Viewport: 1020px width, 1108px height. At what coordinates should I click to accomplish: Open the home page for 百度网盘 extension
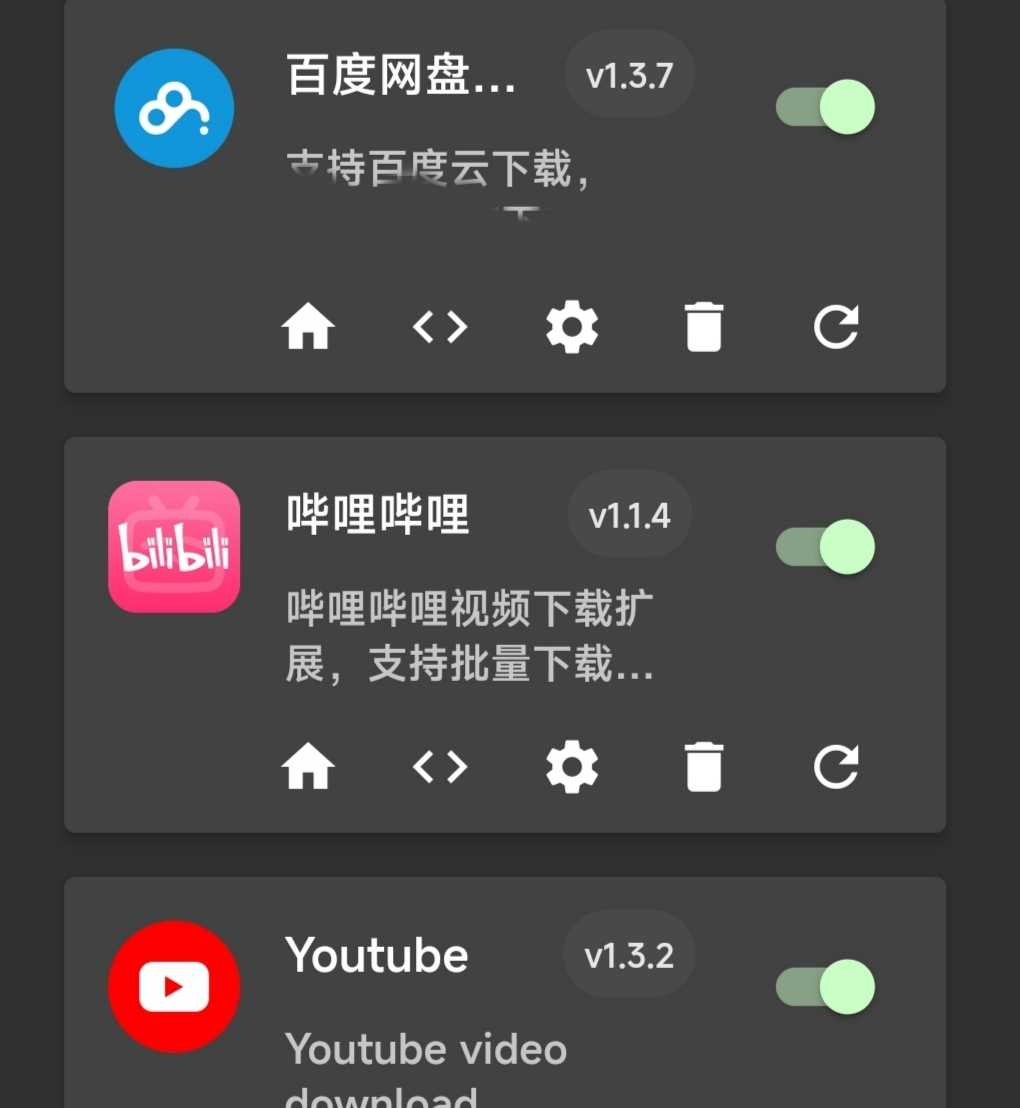click(x=308, y=326)
